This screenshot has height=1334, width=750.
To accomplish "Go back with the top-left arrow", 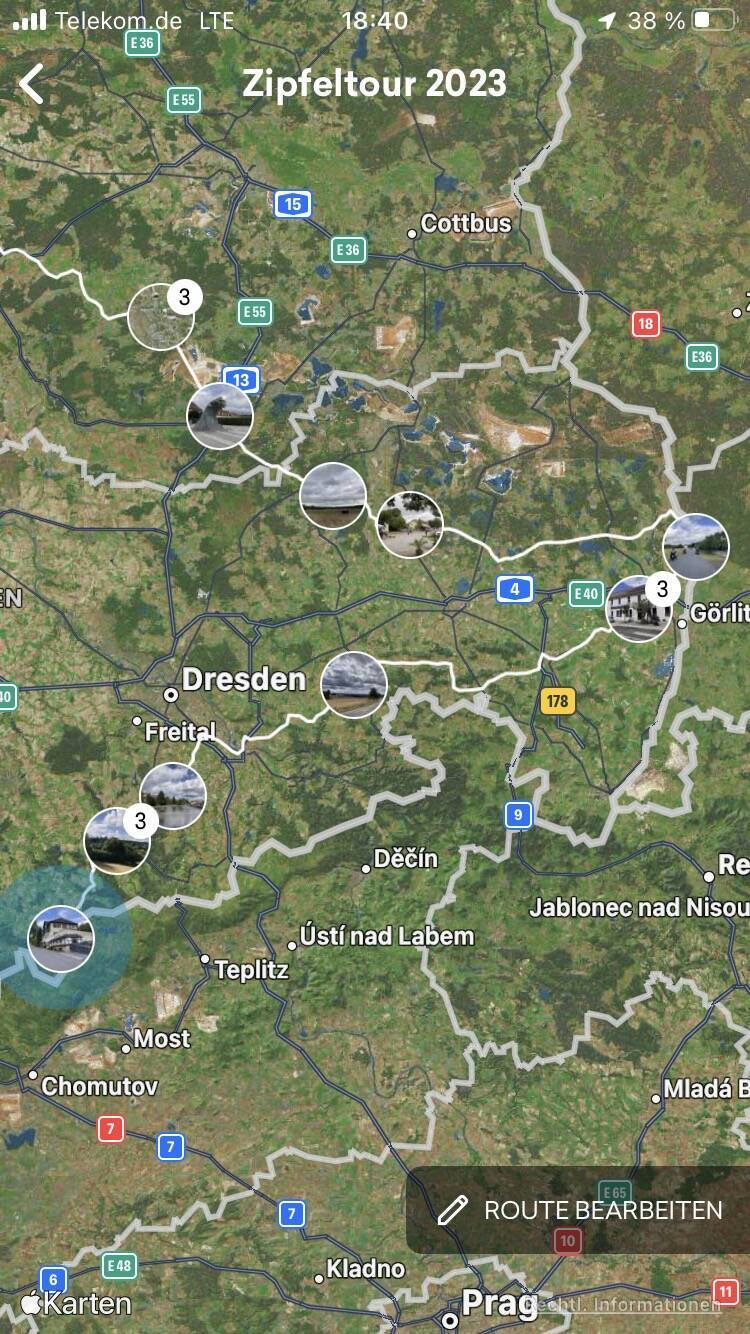I will coord(32,84).
